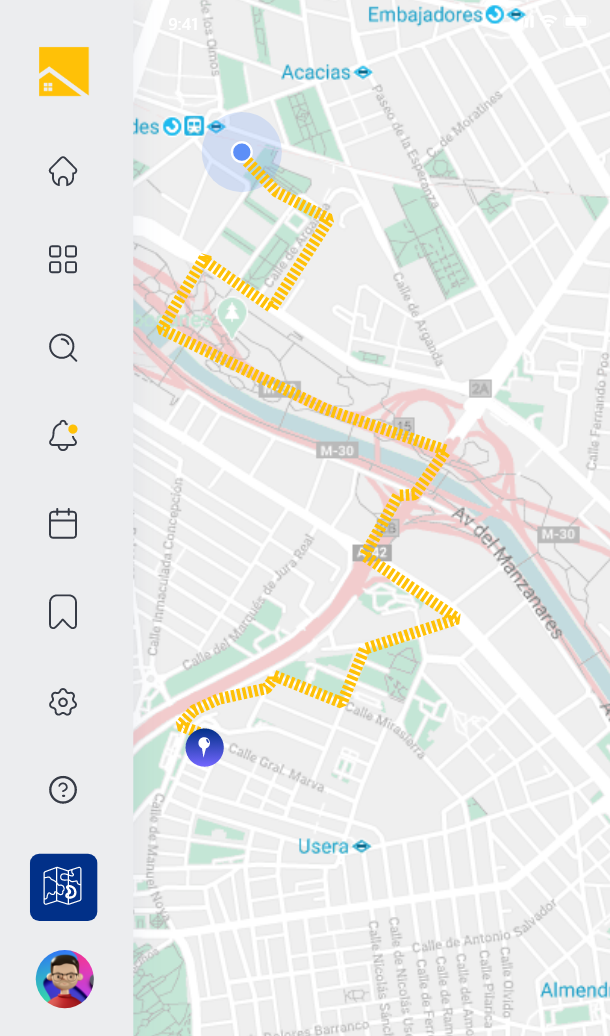Open the user profile avatar
610x1036 pixels.
coord(64,978)
